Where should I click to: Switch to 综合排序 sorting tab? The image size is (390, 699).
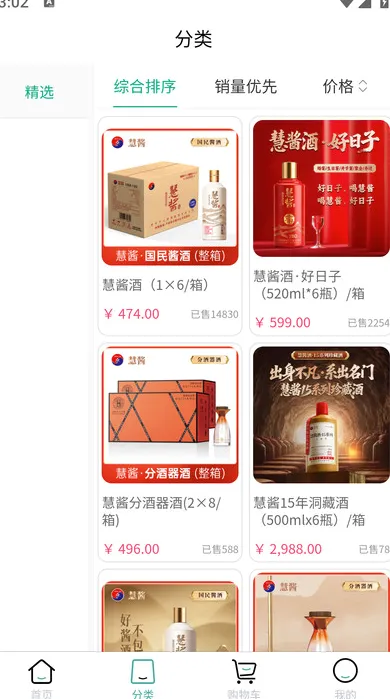click(145, 86)
